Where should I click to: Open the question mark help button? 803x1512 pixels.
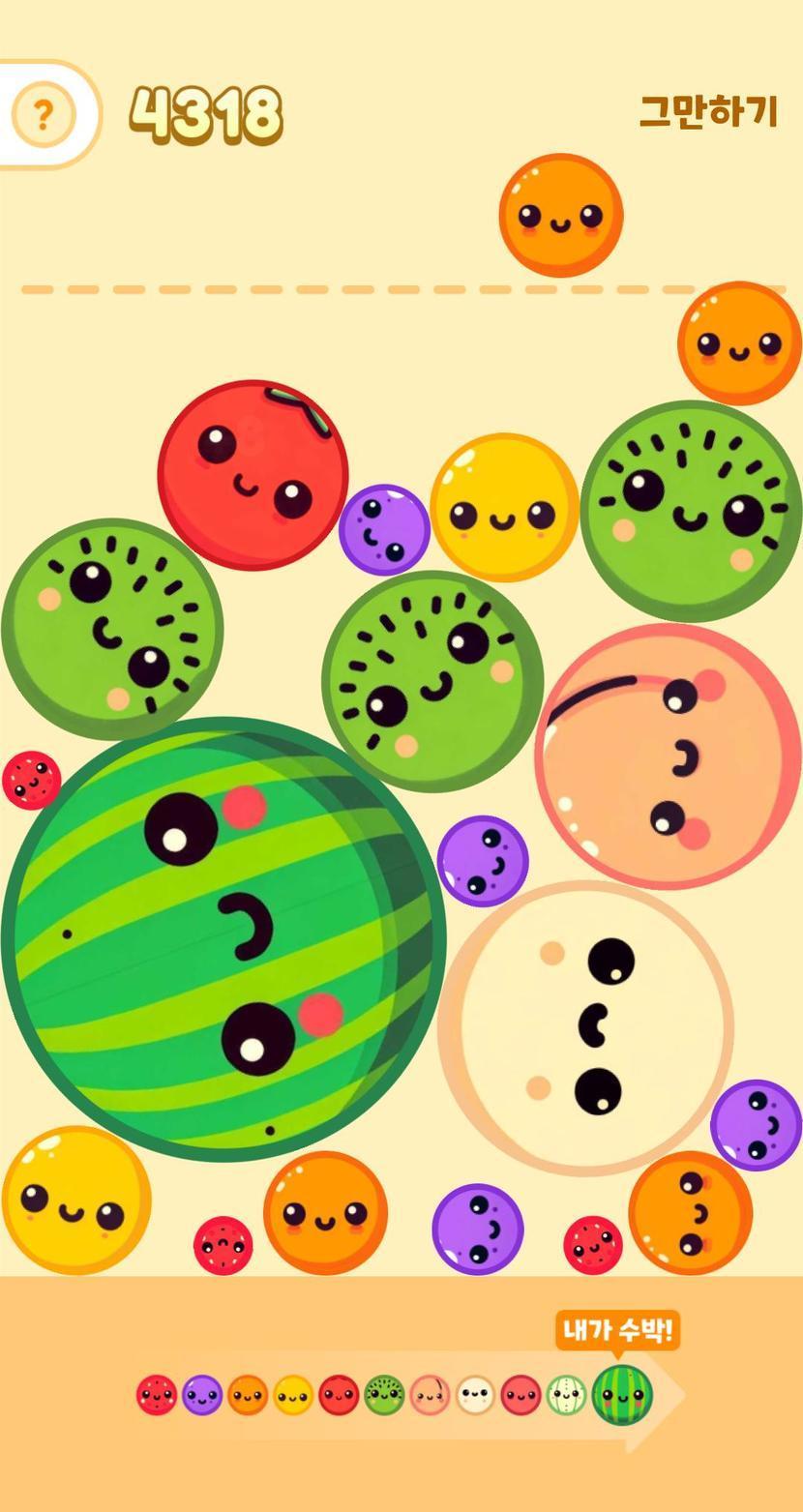point(43,115)
